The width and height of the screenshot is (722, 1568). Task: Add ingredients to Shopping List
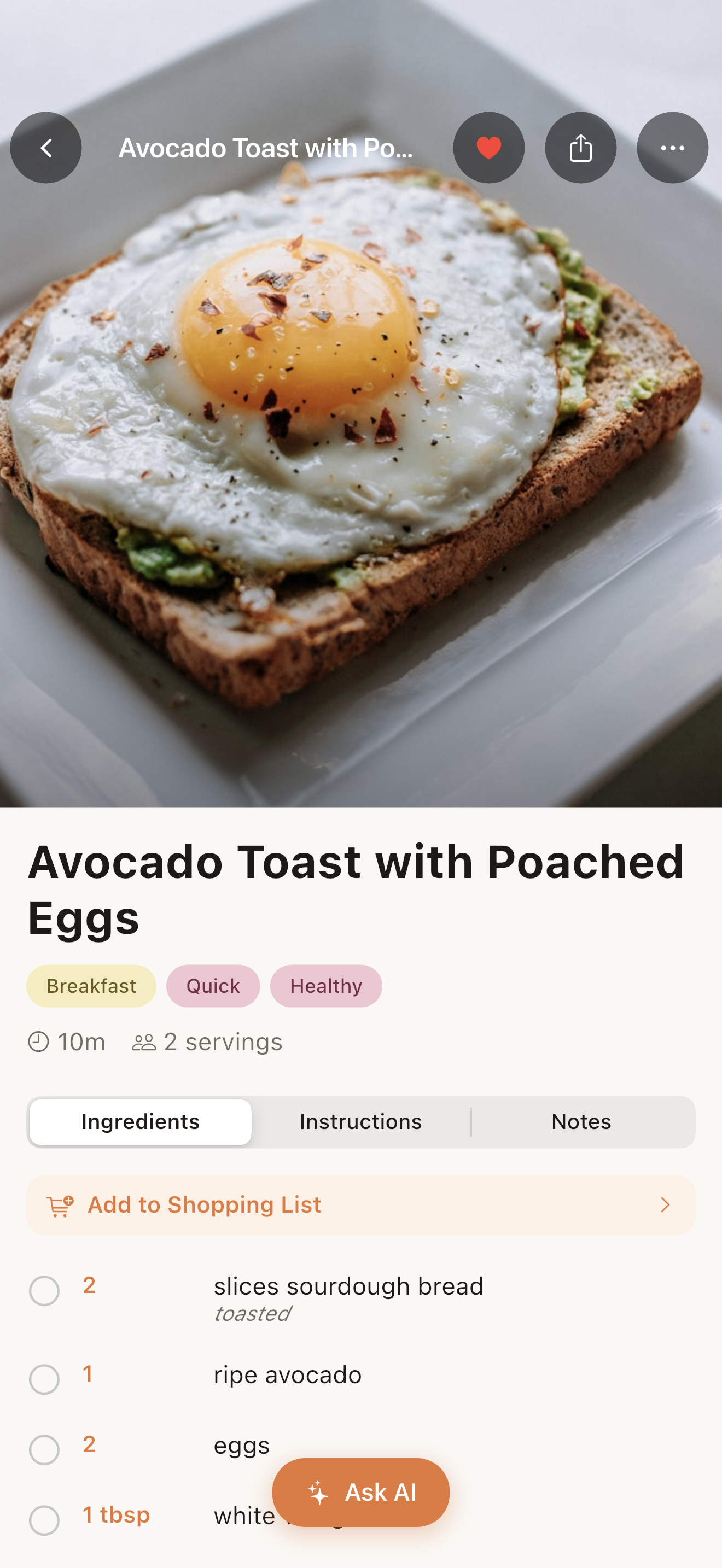coord(360,1204)
